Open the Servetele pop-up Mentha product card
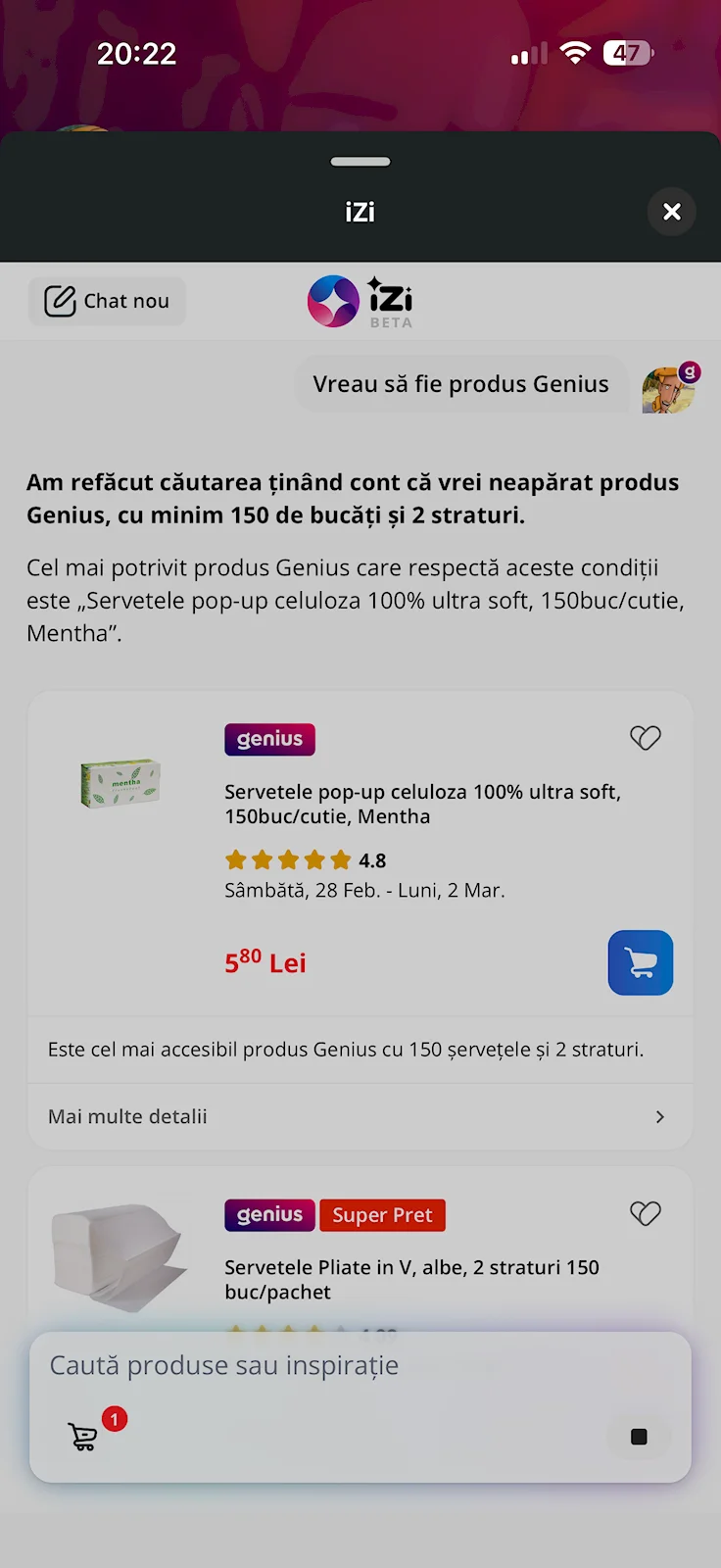Viewport: 721px width, 1568px height. click(x=422, y=804)
